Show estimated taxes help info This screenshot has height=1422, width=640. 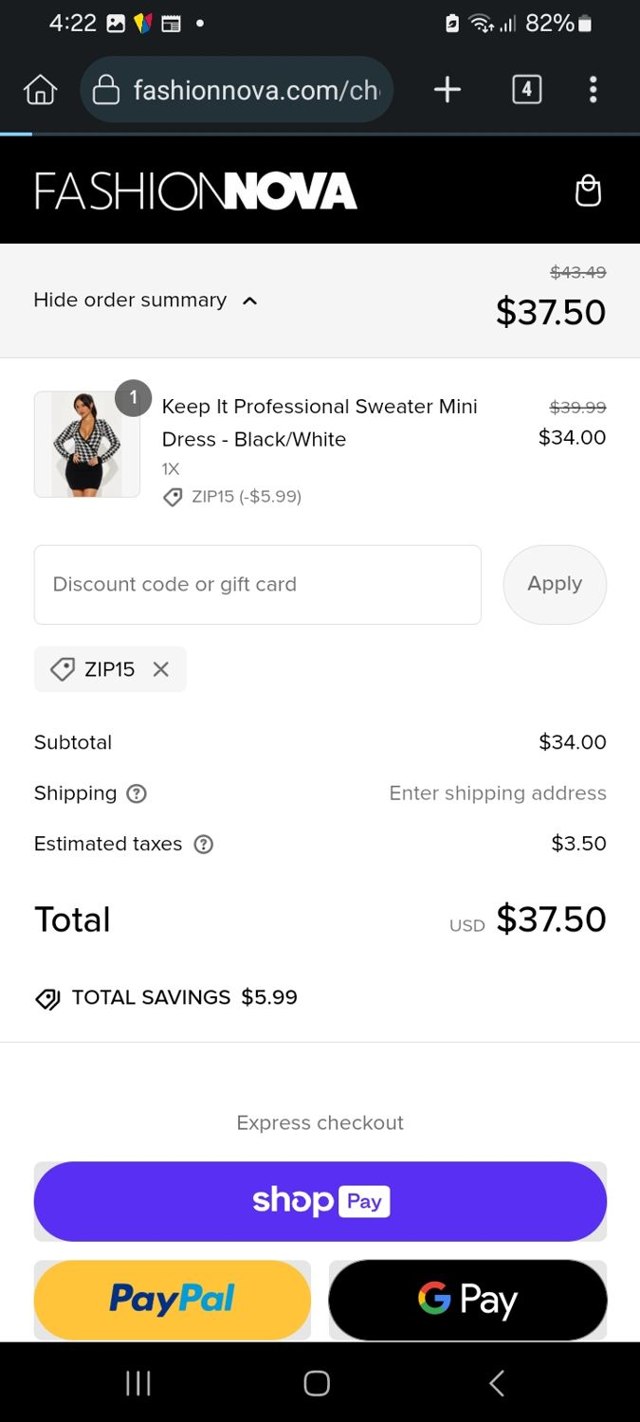coord(203,845)
